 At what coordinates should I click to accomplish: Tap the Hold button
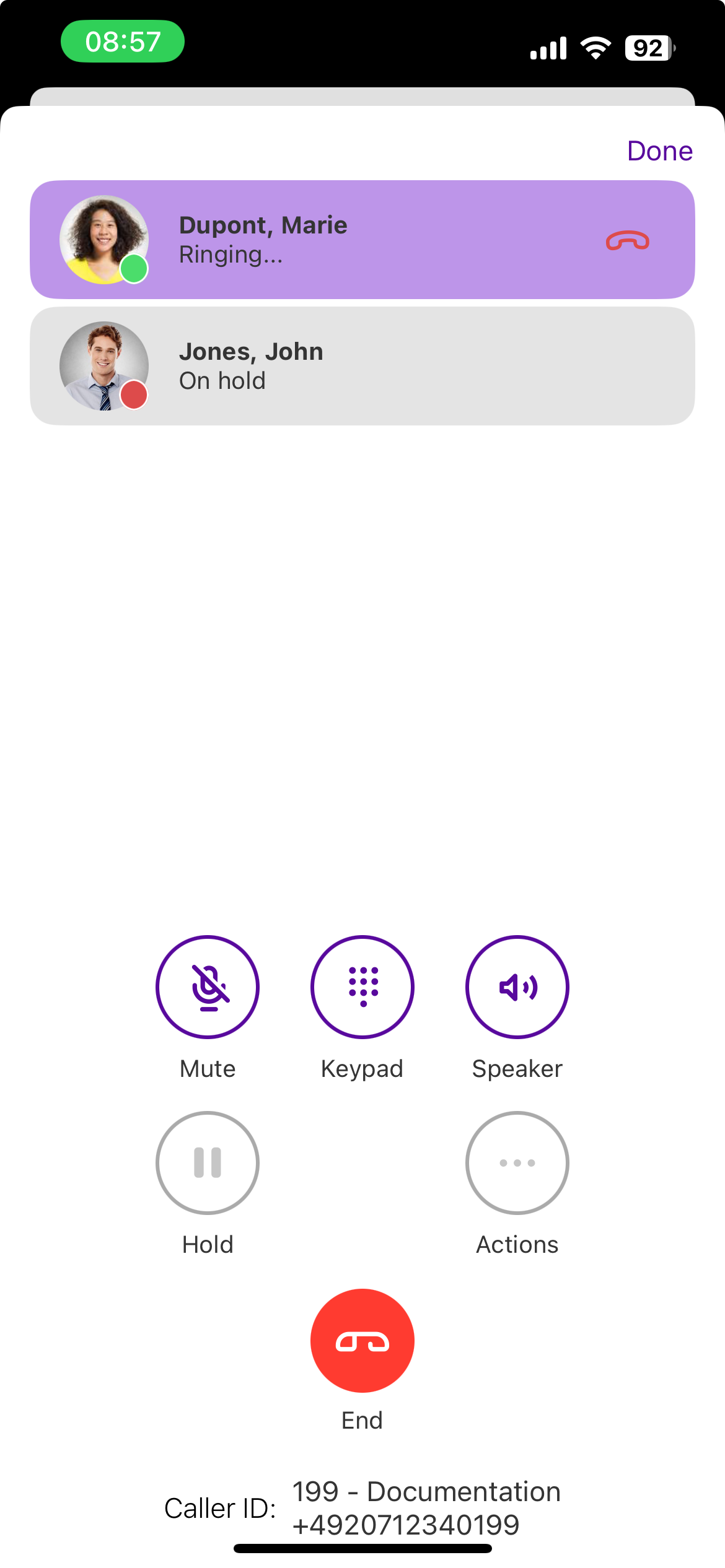click(208, 1162)
